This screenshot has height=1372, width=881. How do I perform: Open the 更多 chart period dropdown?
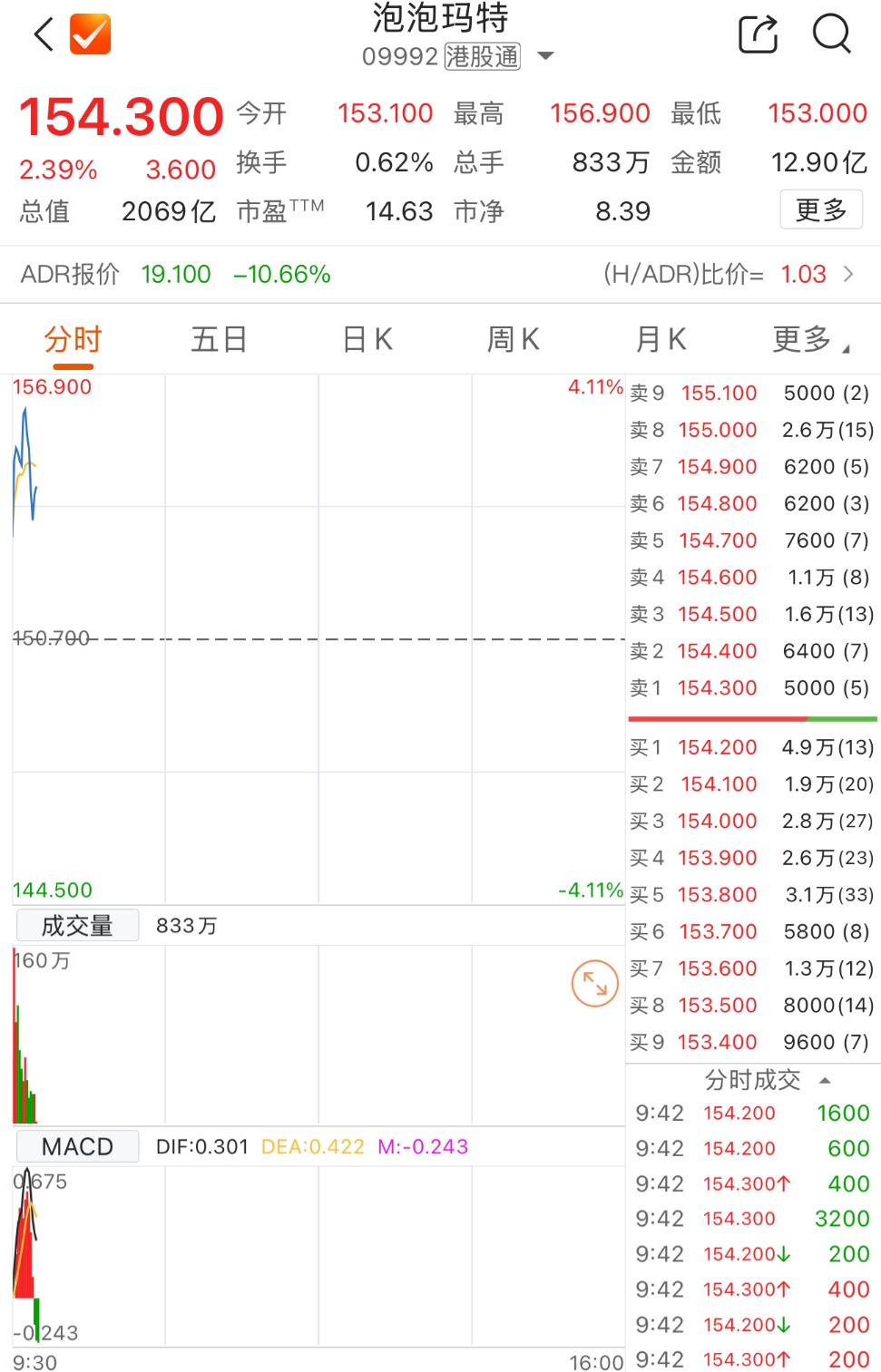pos(809,340)
